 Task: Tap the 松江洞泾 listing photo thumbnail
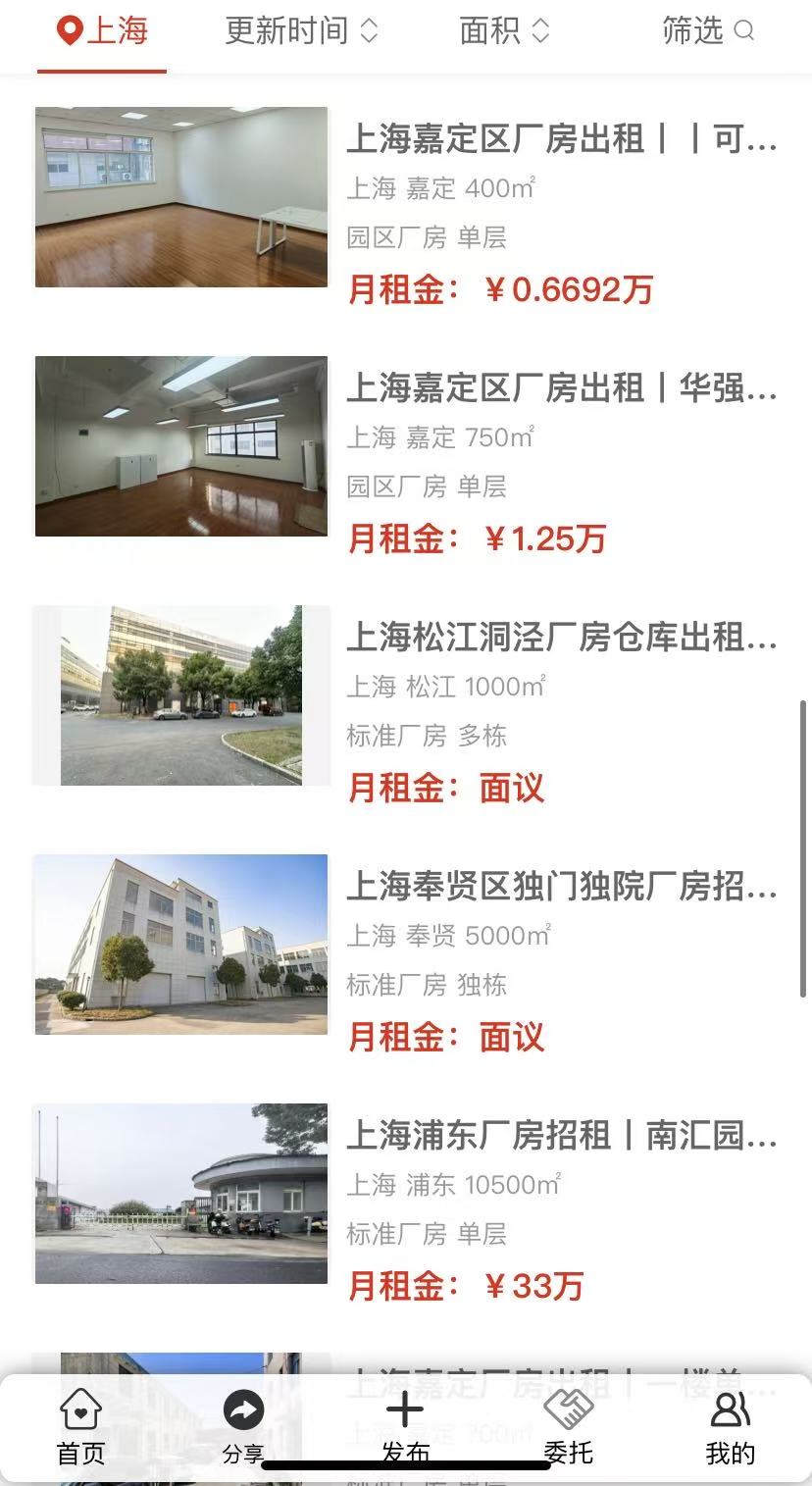pos(181,695)
